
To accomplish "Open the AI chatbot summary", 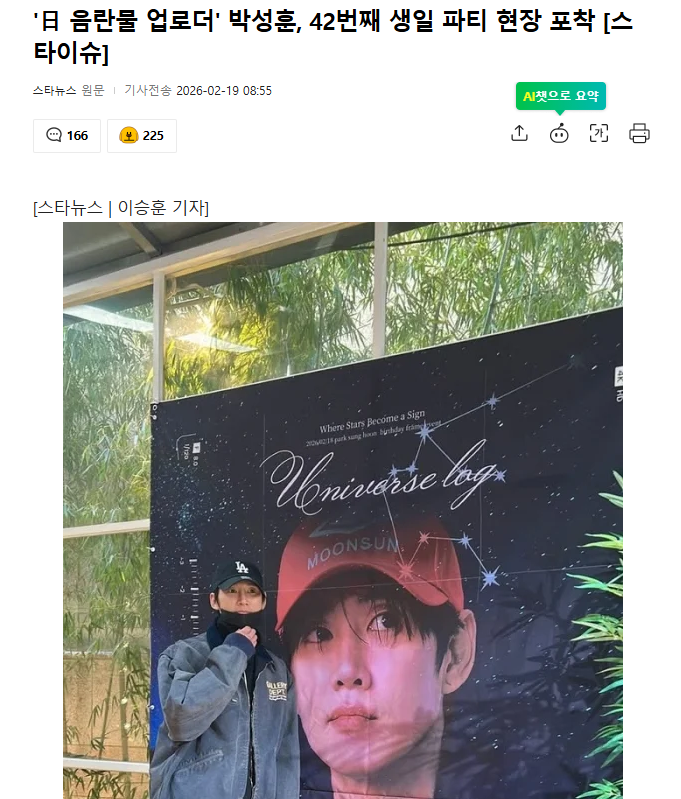I will click(559, 133).
